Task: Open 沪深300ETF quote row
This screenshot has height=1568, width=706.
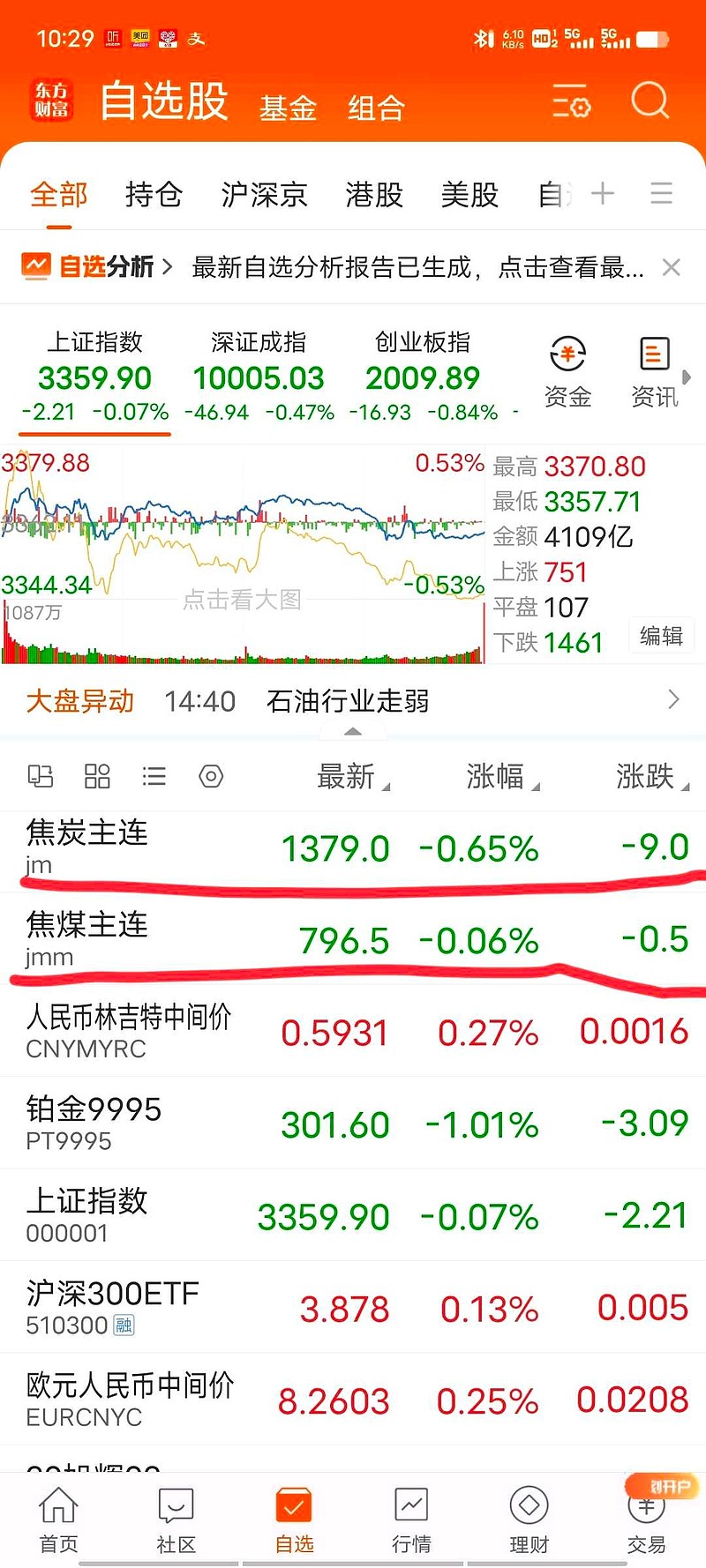Action: click(353, 1308)
